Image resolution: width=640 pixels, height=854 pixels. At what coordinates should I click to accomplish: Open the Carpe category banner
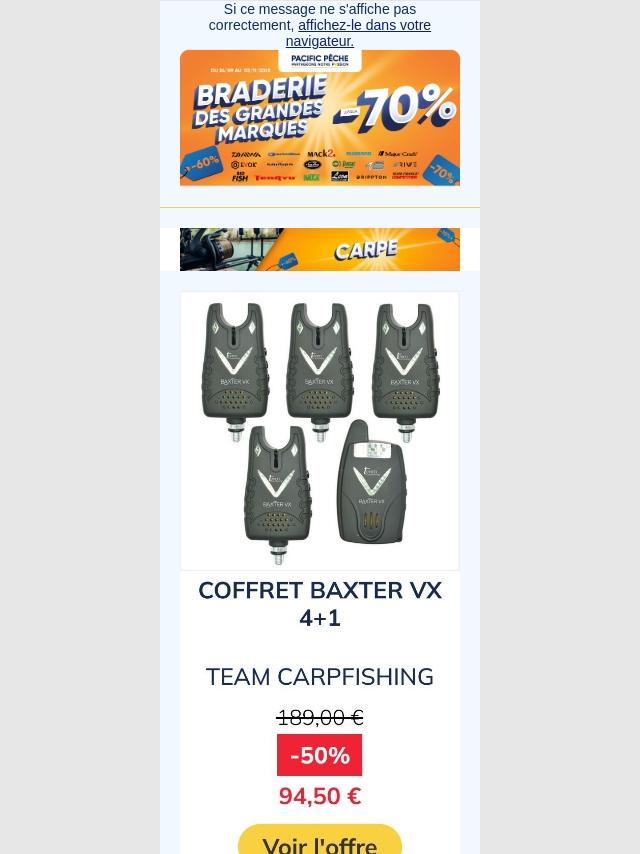click(x=320, y=249)
